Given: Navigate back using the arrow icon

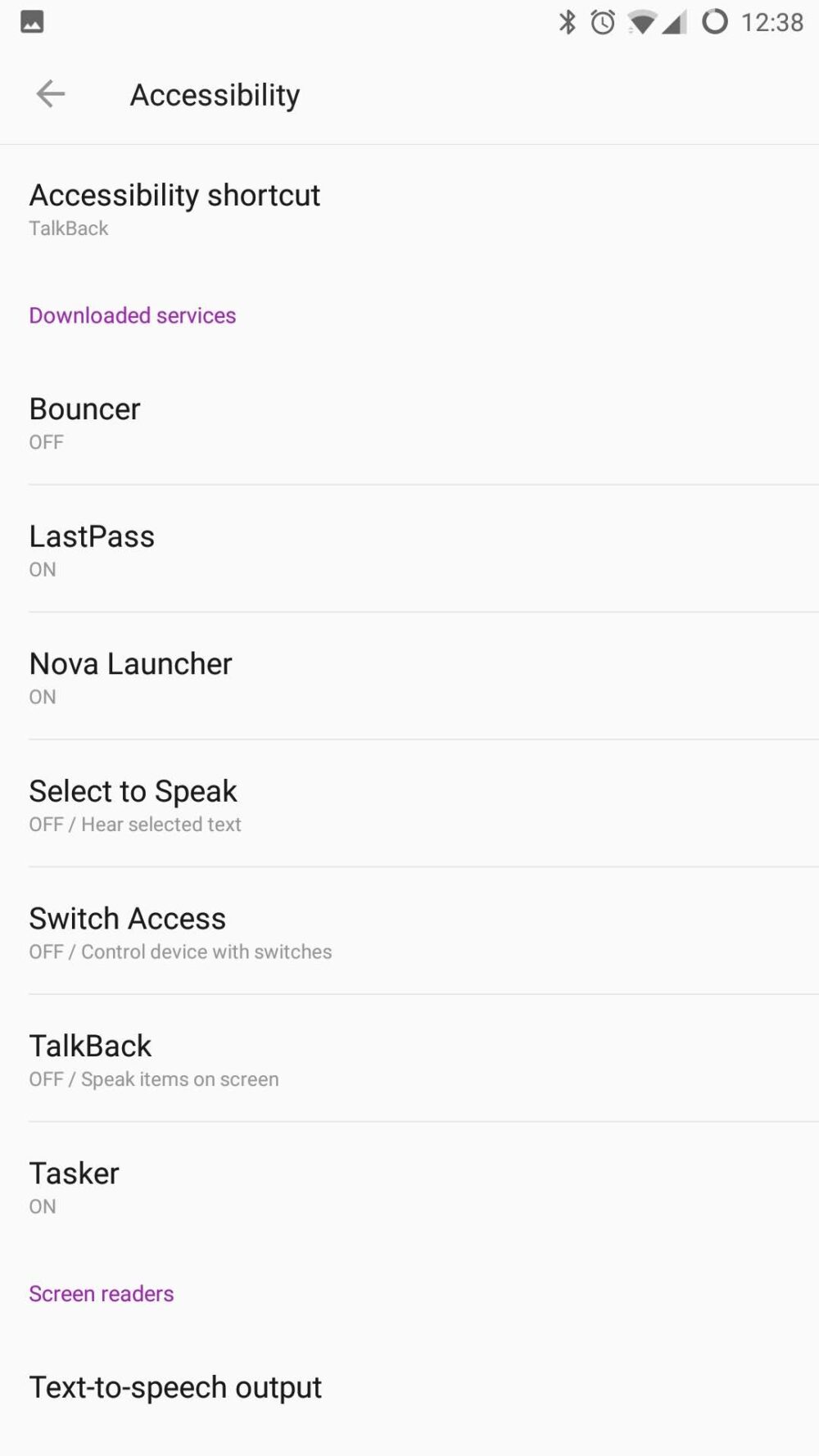Looking at the screenshot, I should point(51,93).
